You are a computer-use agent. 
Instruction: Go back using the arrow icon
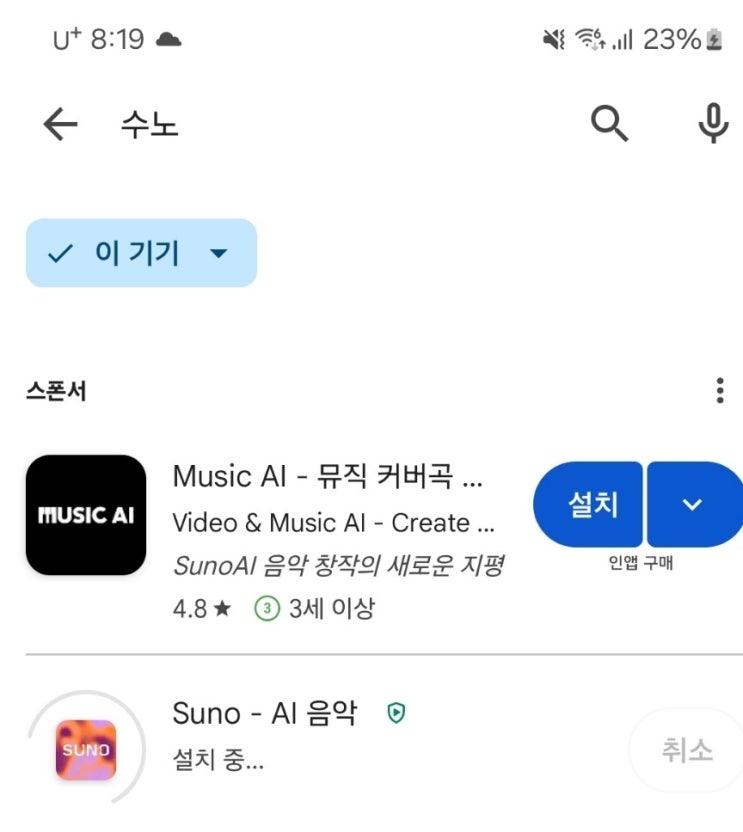click(x=60, y=124)
